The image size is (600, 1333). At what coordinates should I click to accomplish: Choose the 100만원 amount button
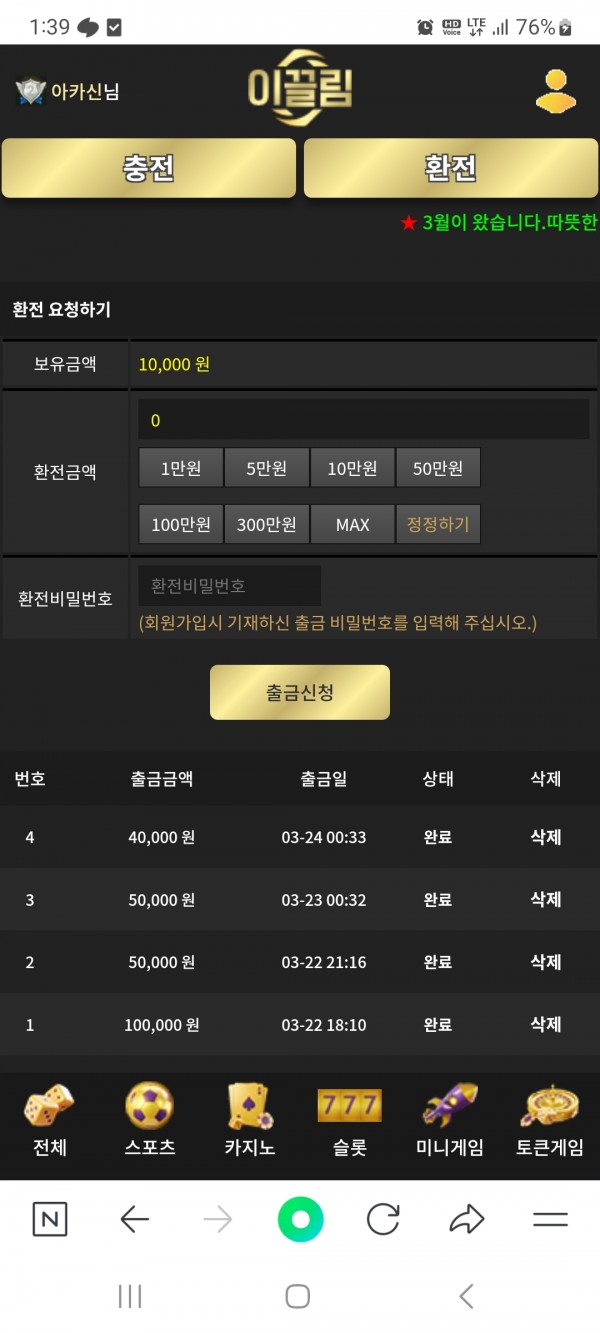(x=181, y=524)
